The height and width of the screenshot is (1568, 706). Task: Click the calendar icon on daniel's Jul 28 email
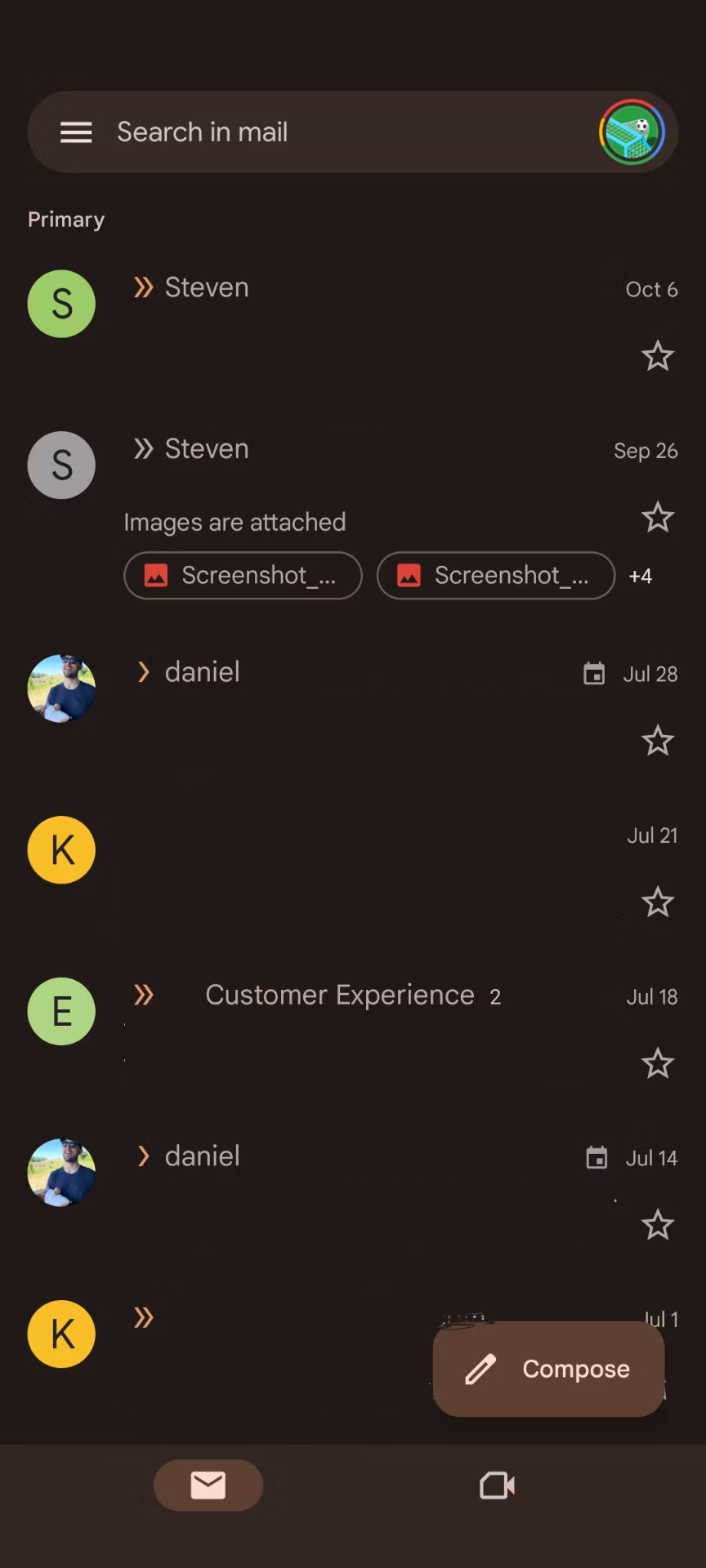[594, 673]
